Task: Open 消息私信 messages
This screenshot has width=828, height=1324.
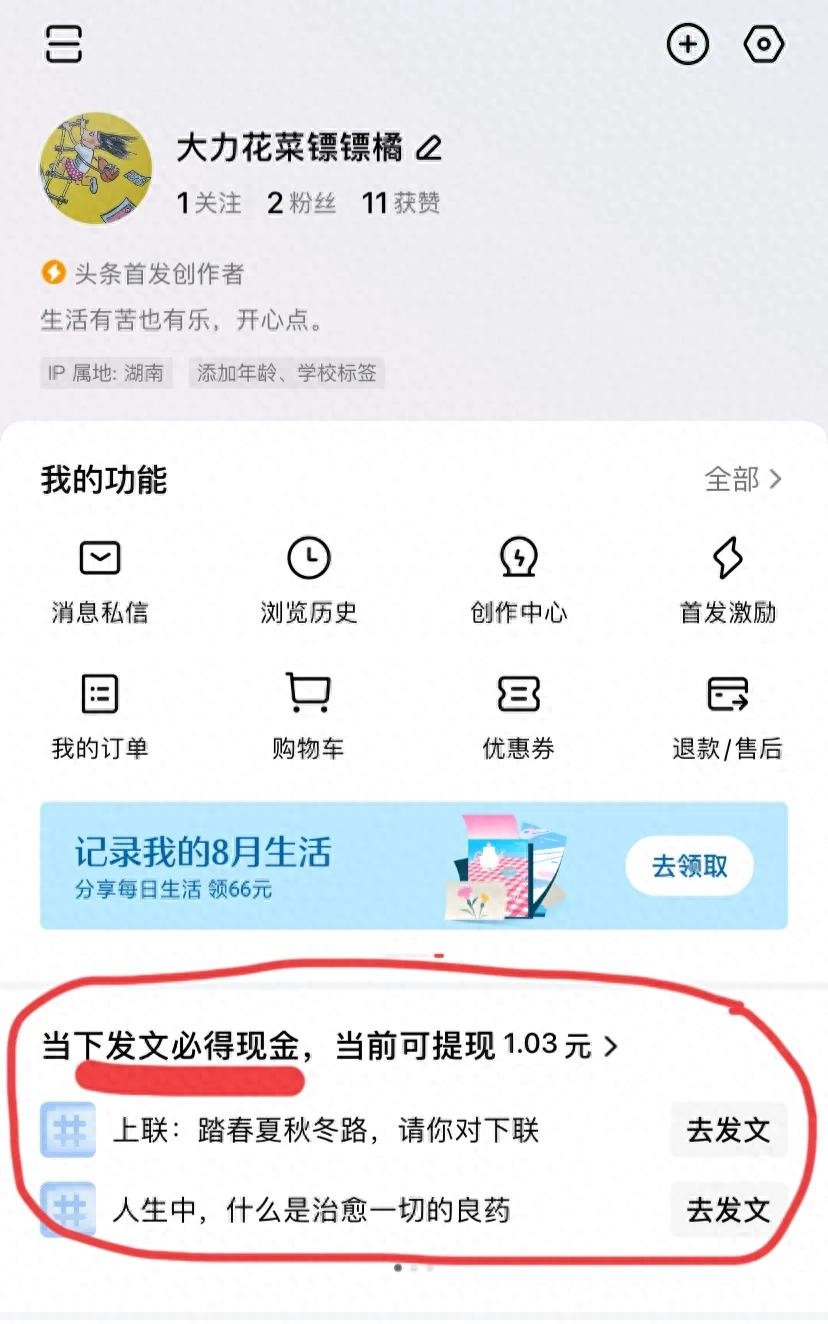Action: pyautogui.click(x=100, y=579)
